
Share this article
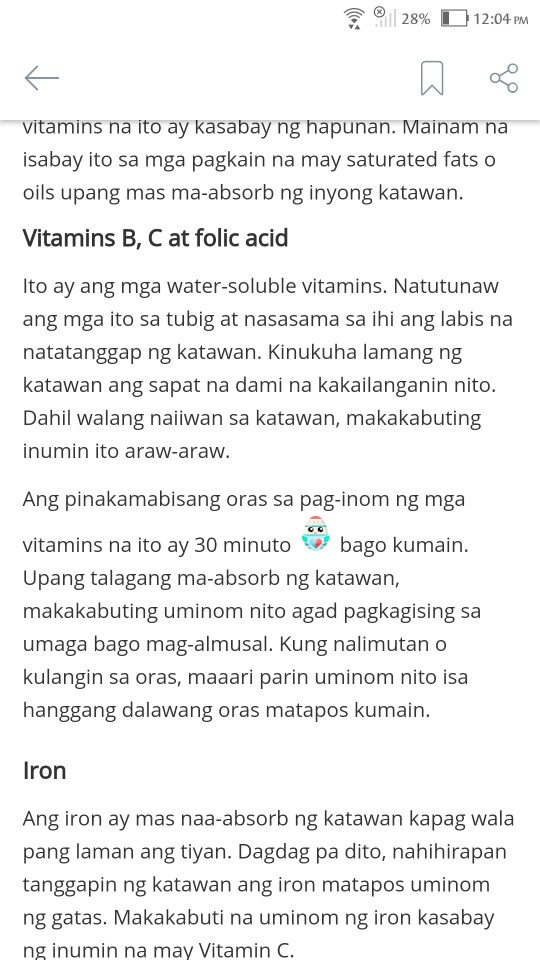click(504, 78)
